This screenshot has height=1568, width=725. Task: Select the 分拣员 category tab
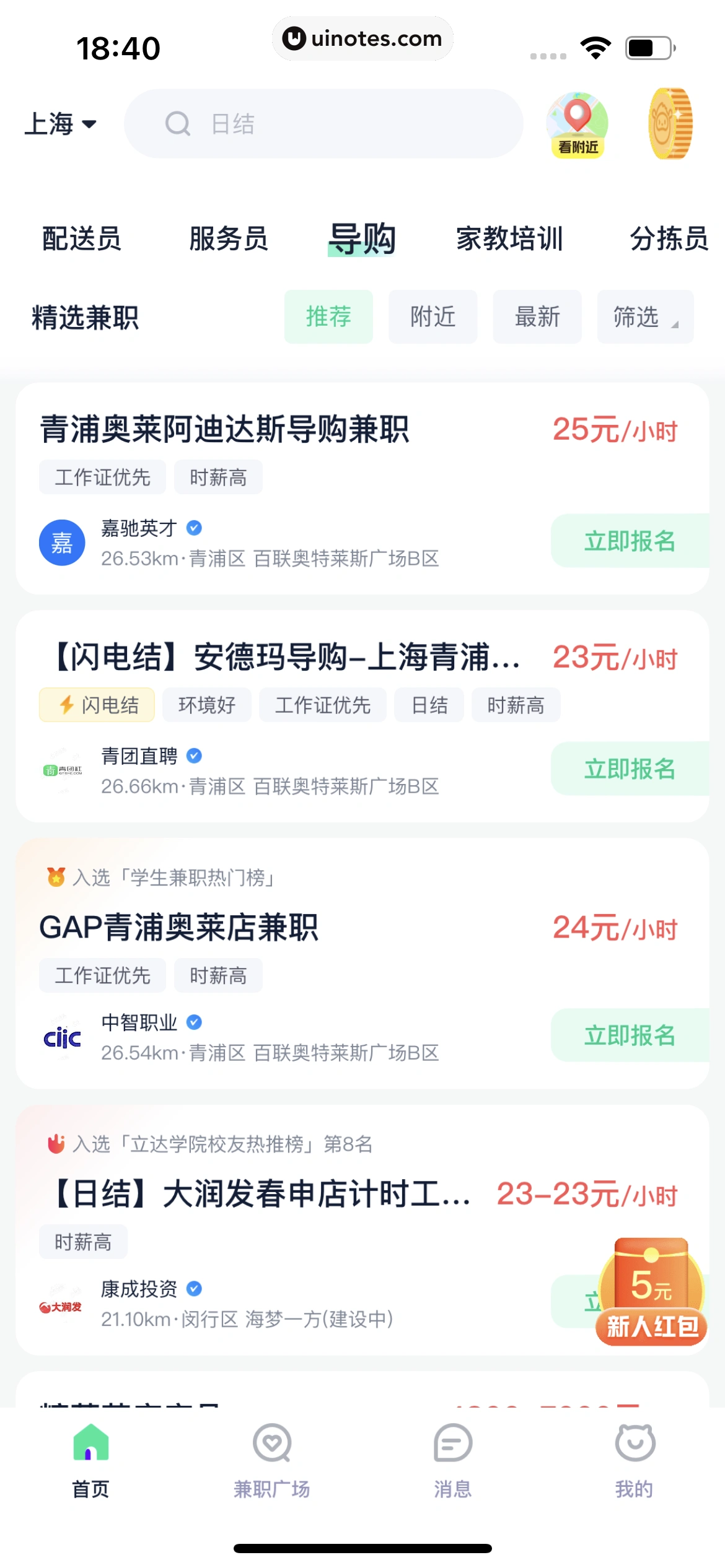coord(669,239)
